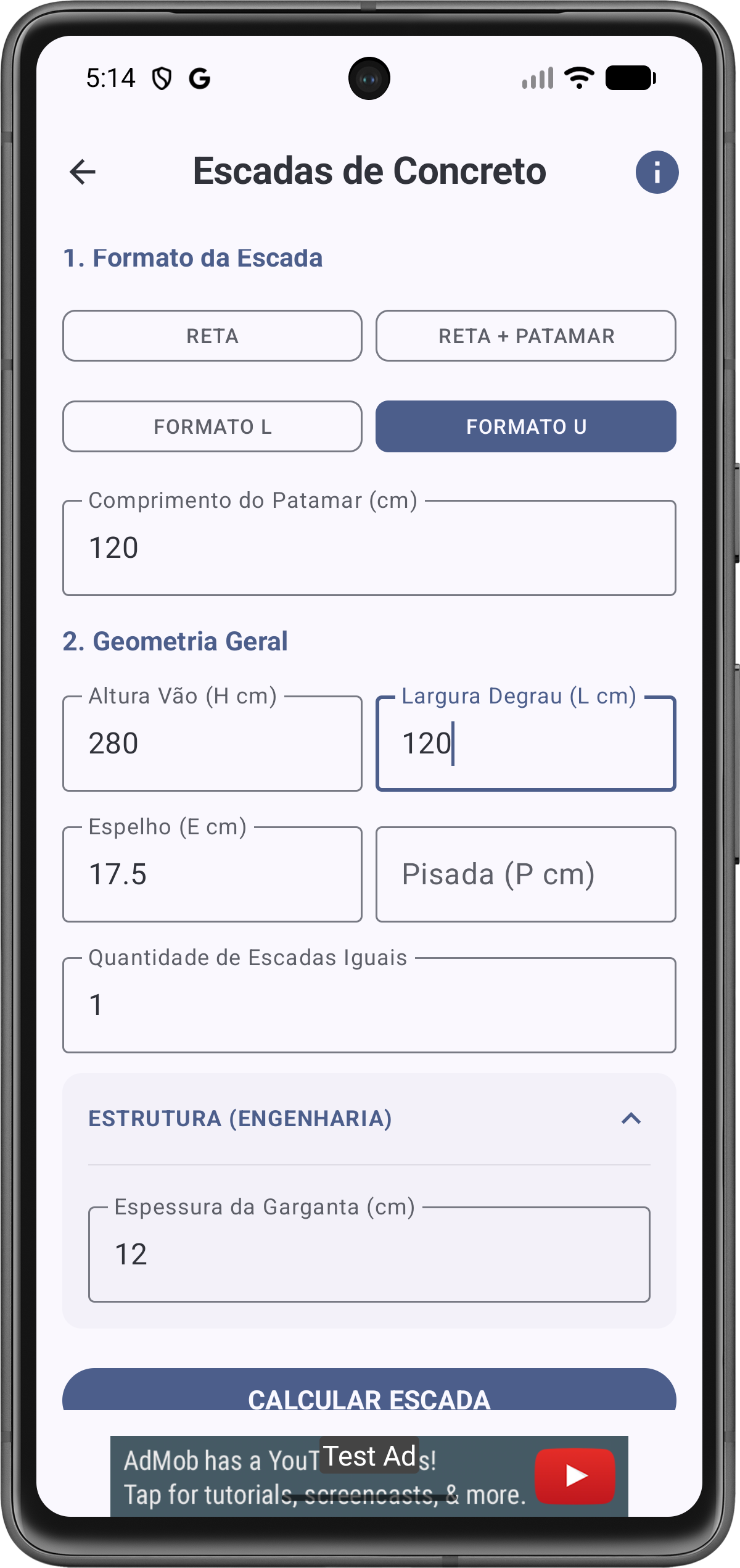Click the Espelho field showing 17.5

tap(212, 874)
